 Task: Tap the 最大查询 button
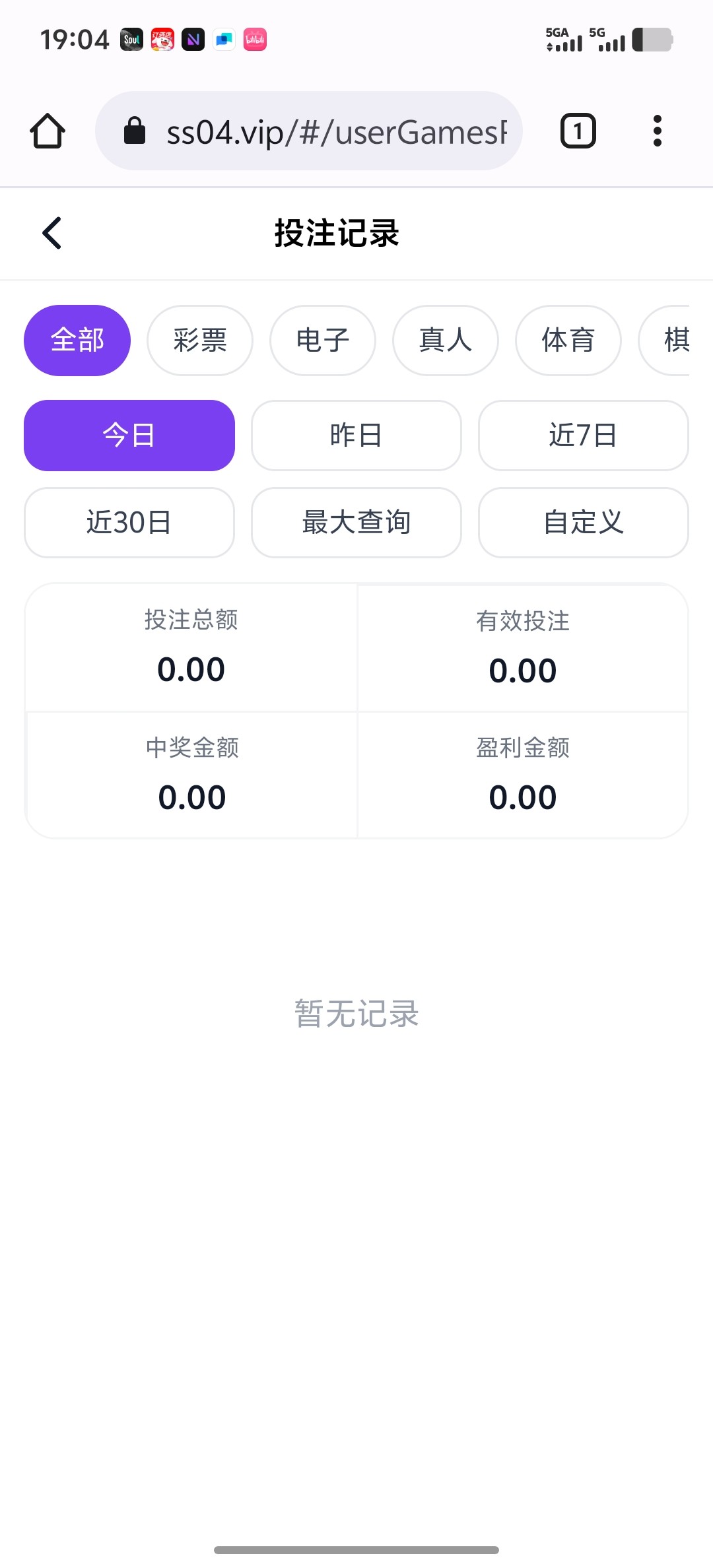356,523
